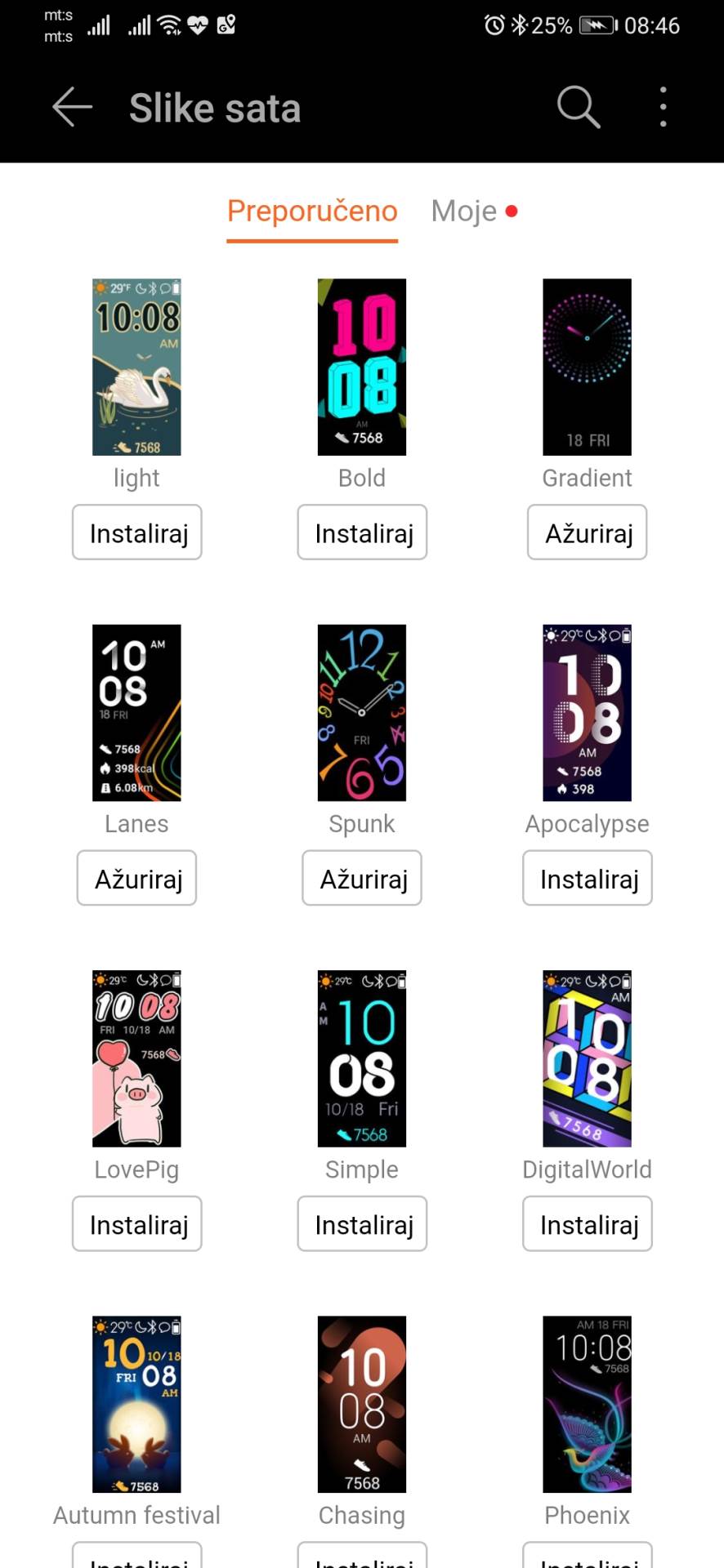The height and width of the screenshot is (1568, 724).
Task: View the Chasing watch face
Action: coord(362,1404)
